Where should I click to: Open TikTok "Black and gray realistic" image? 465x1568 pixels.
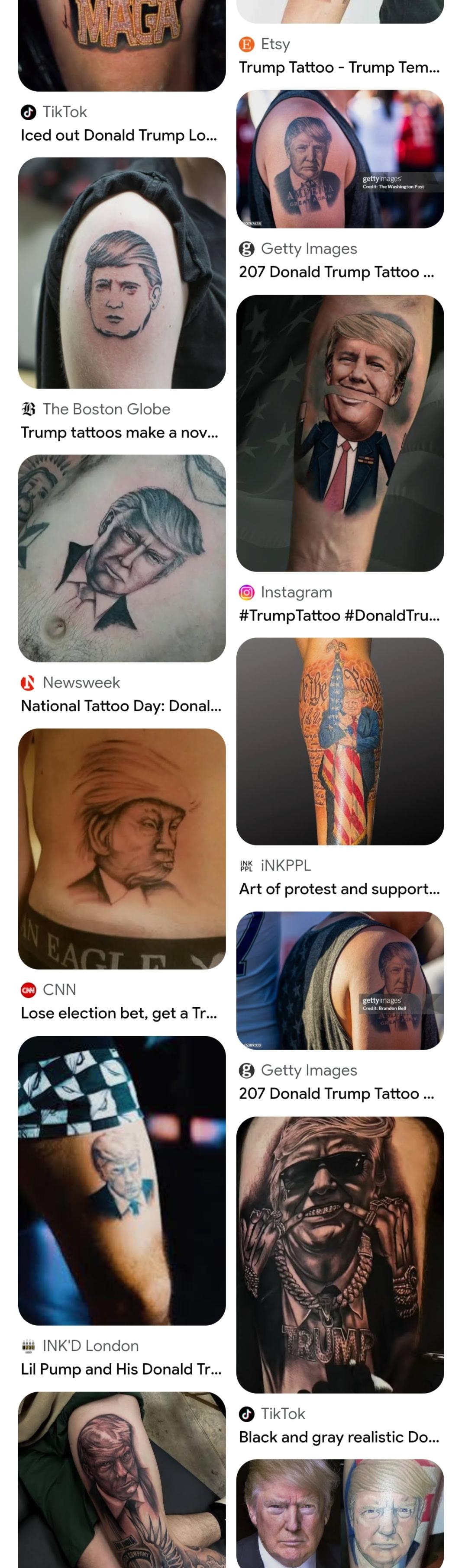coord(340,1254)
